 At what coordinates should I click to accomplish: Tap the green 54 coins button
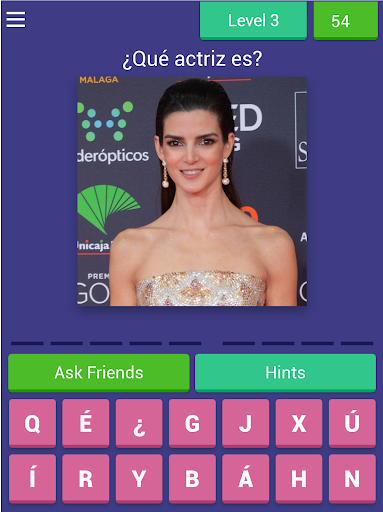pyautogui.click(x=346, y=20)
